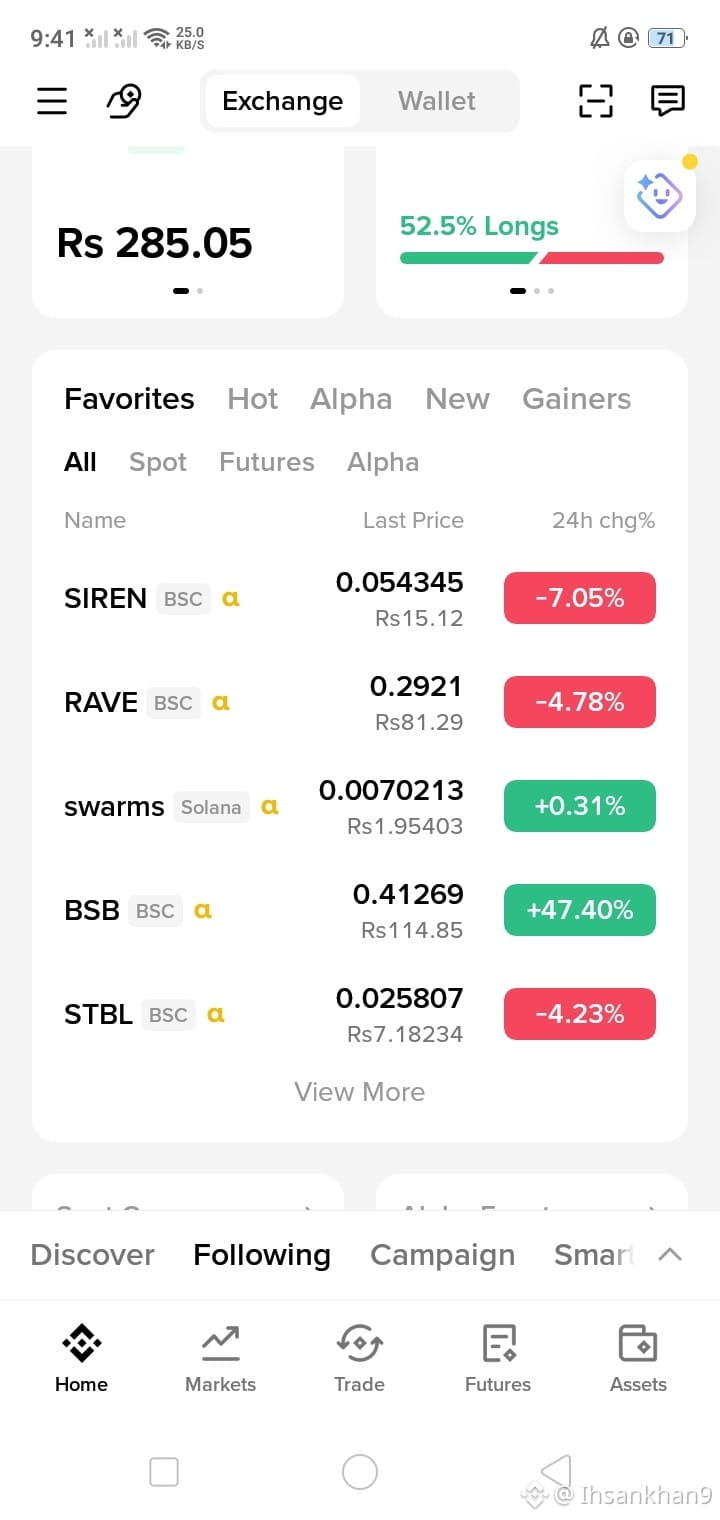The height and width of the screenshot is (1520, 720).
Task: Switch feed to Discover
Action: coord(93,1255)
